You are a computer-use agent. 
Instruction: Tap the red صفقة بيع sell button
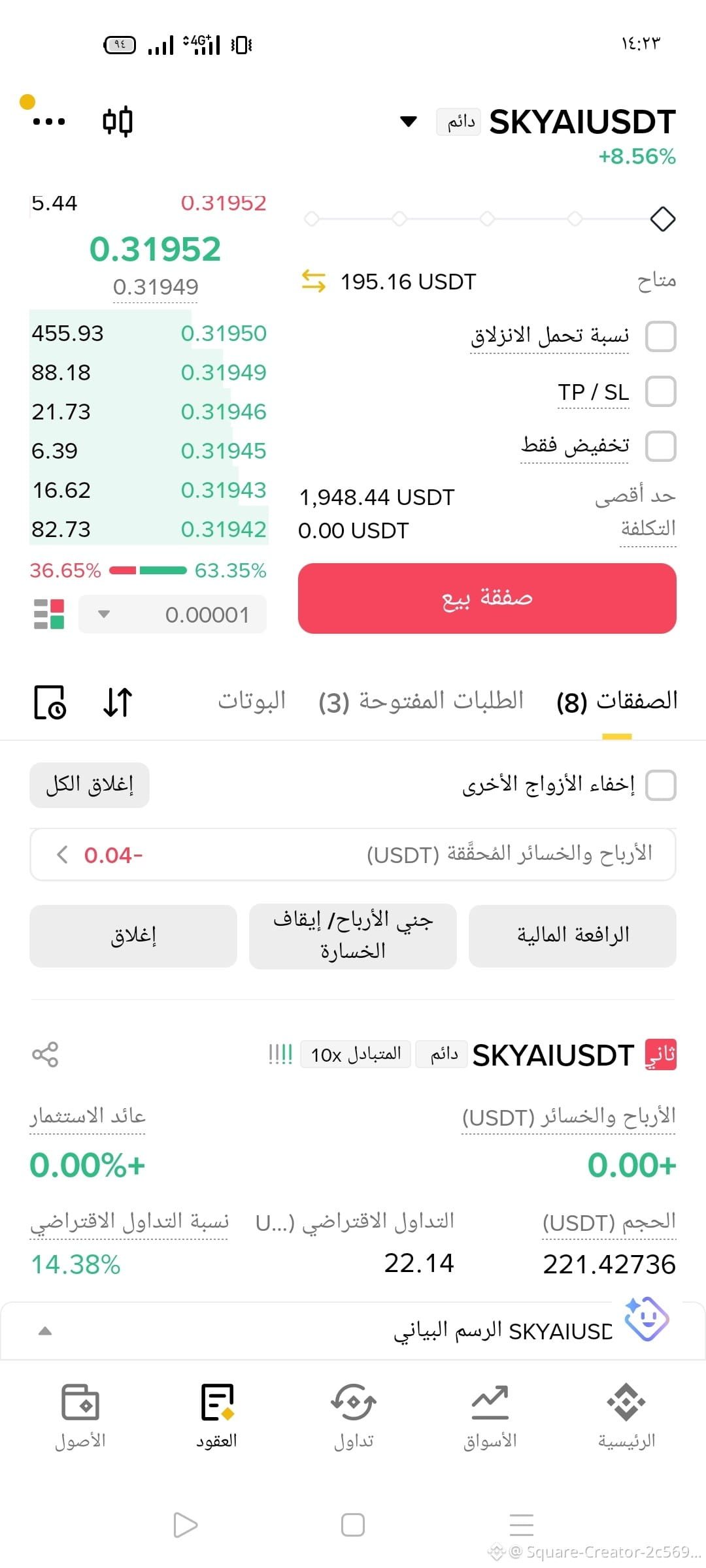click(487, 598)
